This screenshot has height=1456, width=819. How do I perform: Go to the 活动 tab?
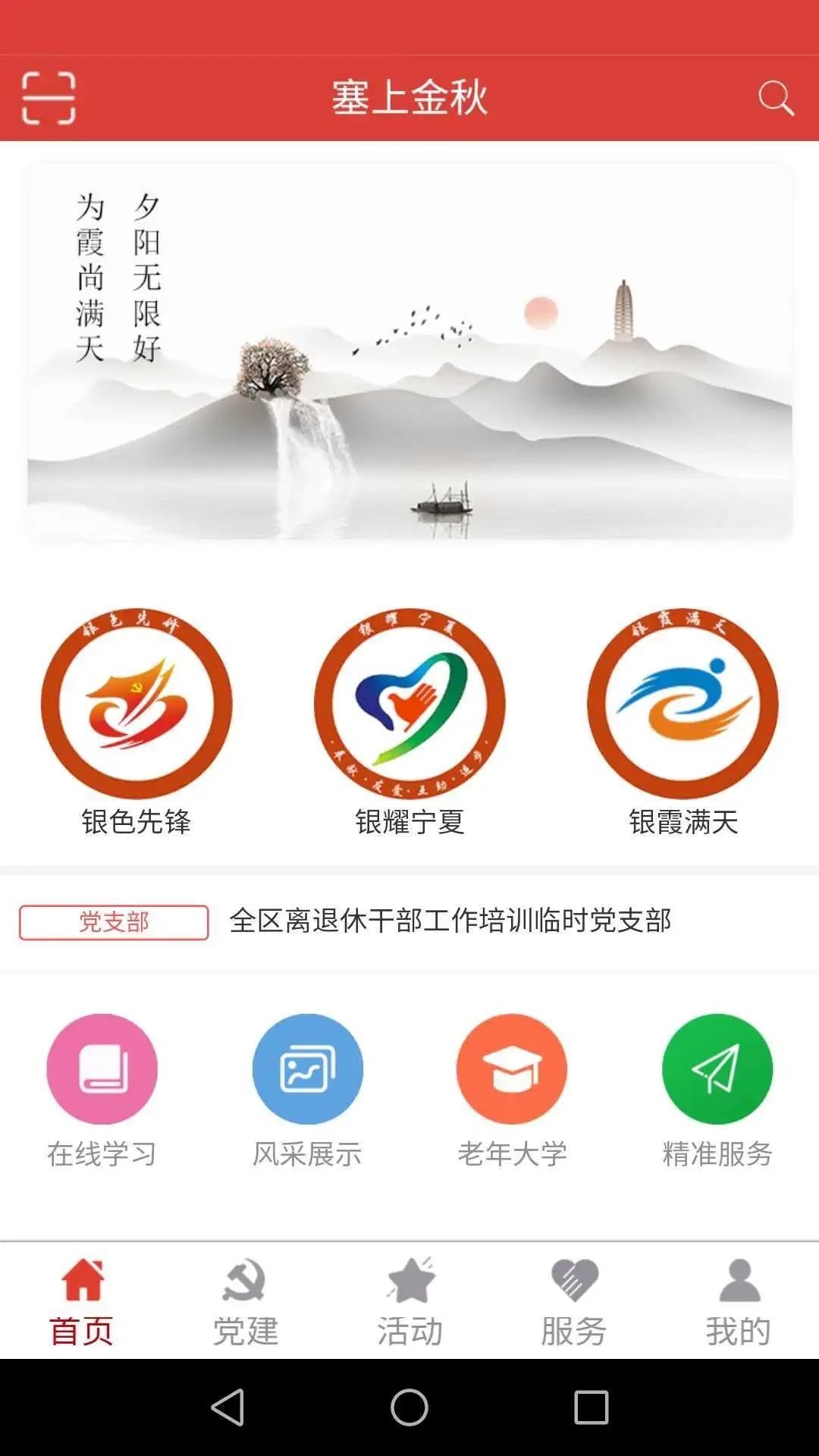tap(409, 1301)
